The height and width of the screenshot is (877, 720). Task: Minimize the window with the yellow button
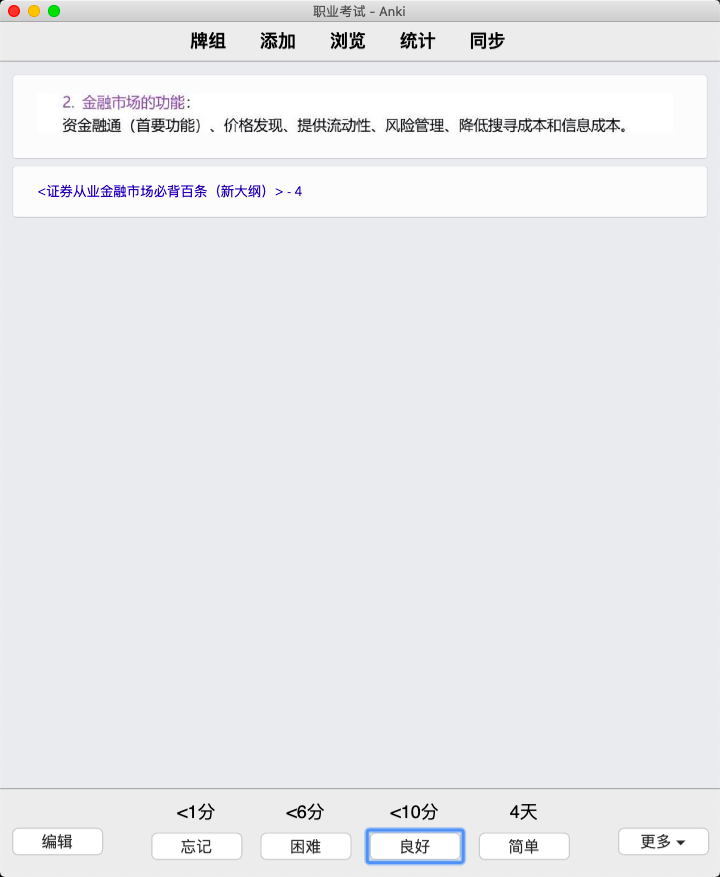34,11
